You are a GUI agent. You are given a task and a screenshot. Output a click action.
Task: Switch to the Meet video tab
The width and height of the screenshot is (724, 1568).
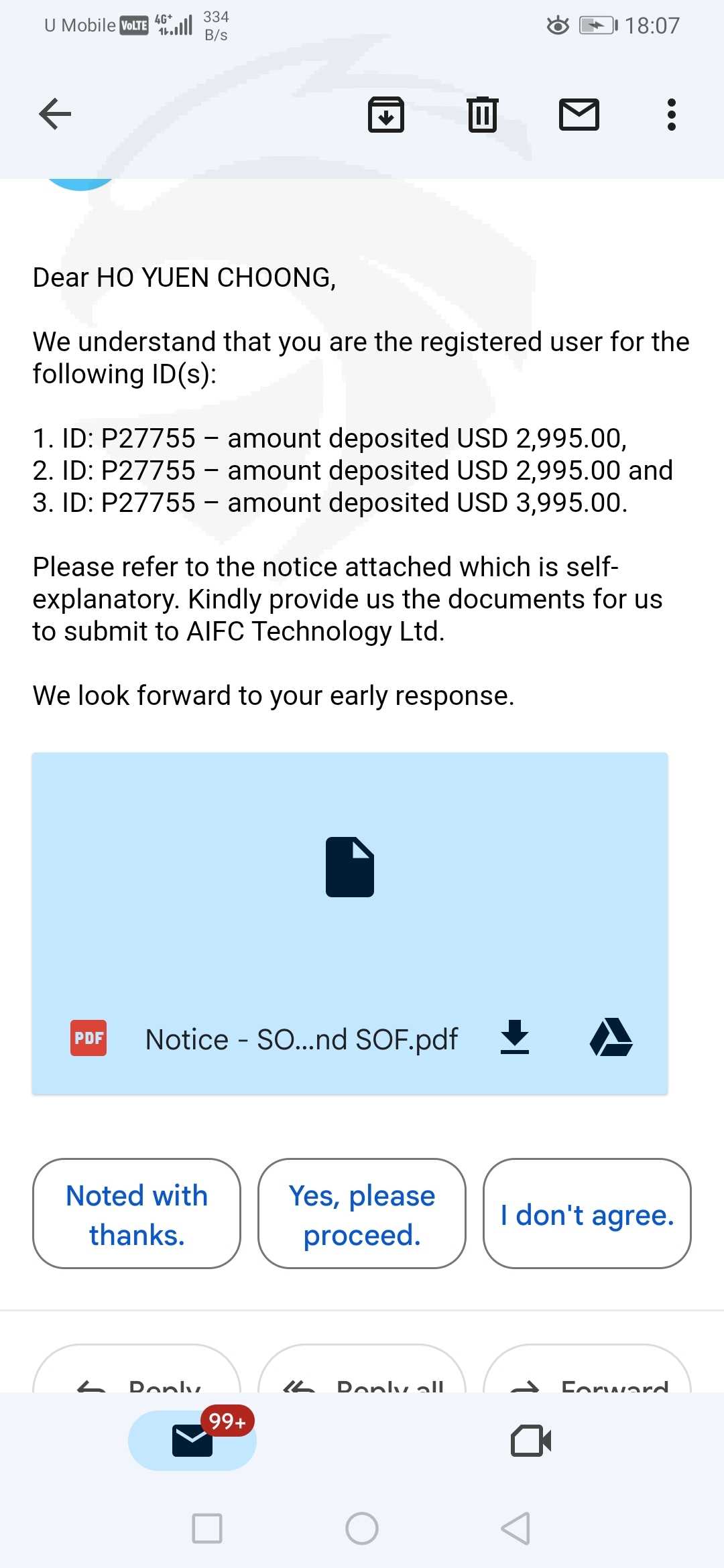pos(531,1441)
